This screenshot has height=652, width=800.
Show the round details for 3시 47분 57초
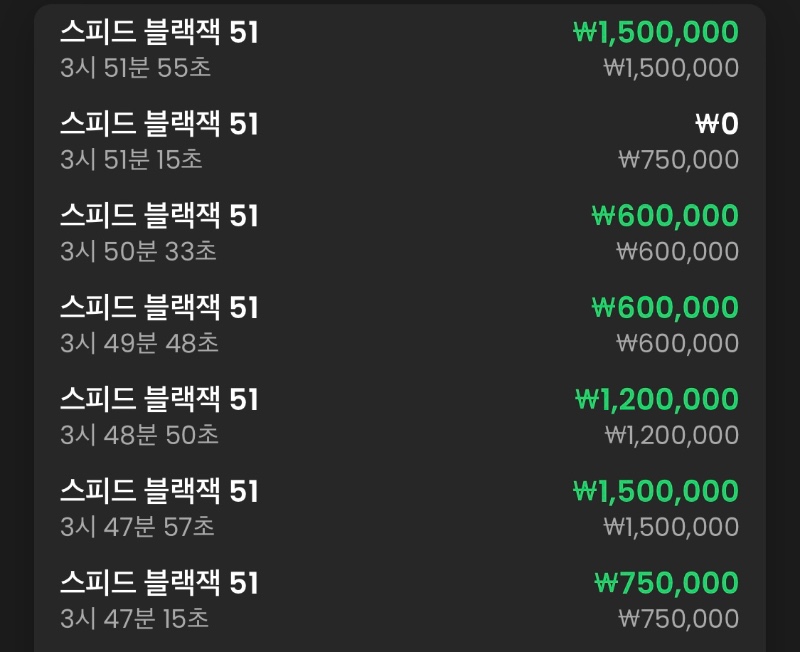[400, 508]
